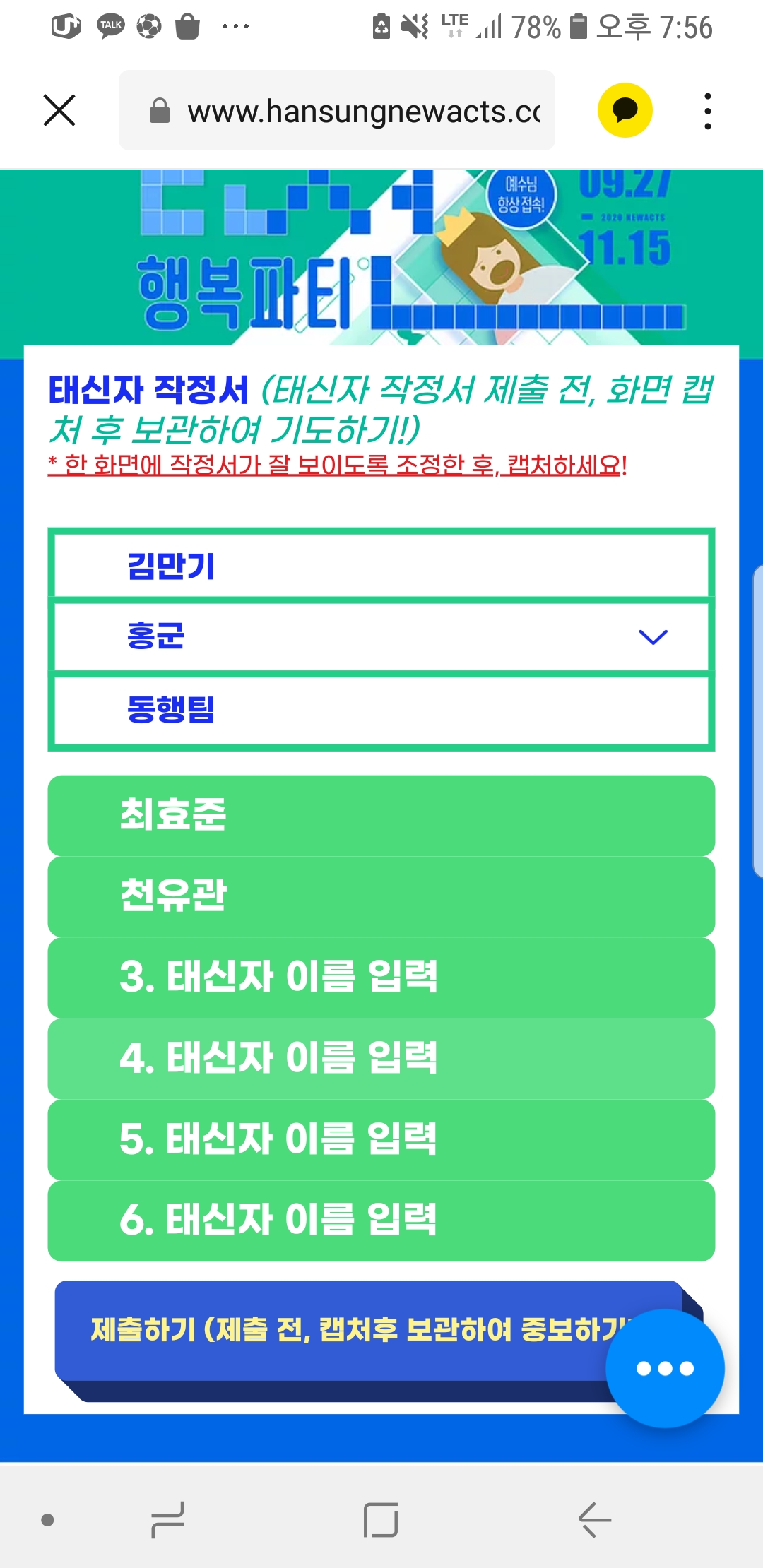Close the in-app browser
Image resolution: width=763 pixels, height=1568 pixels.
coord(59,111)
